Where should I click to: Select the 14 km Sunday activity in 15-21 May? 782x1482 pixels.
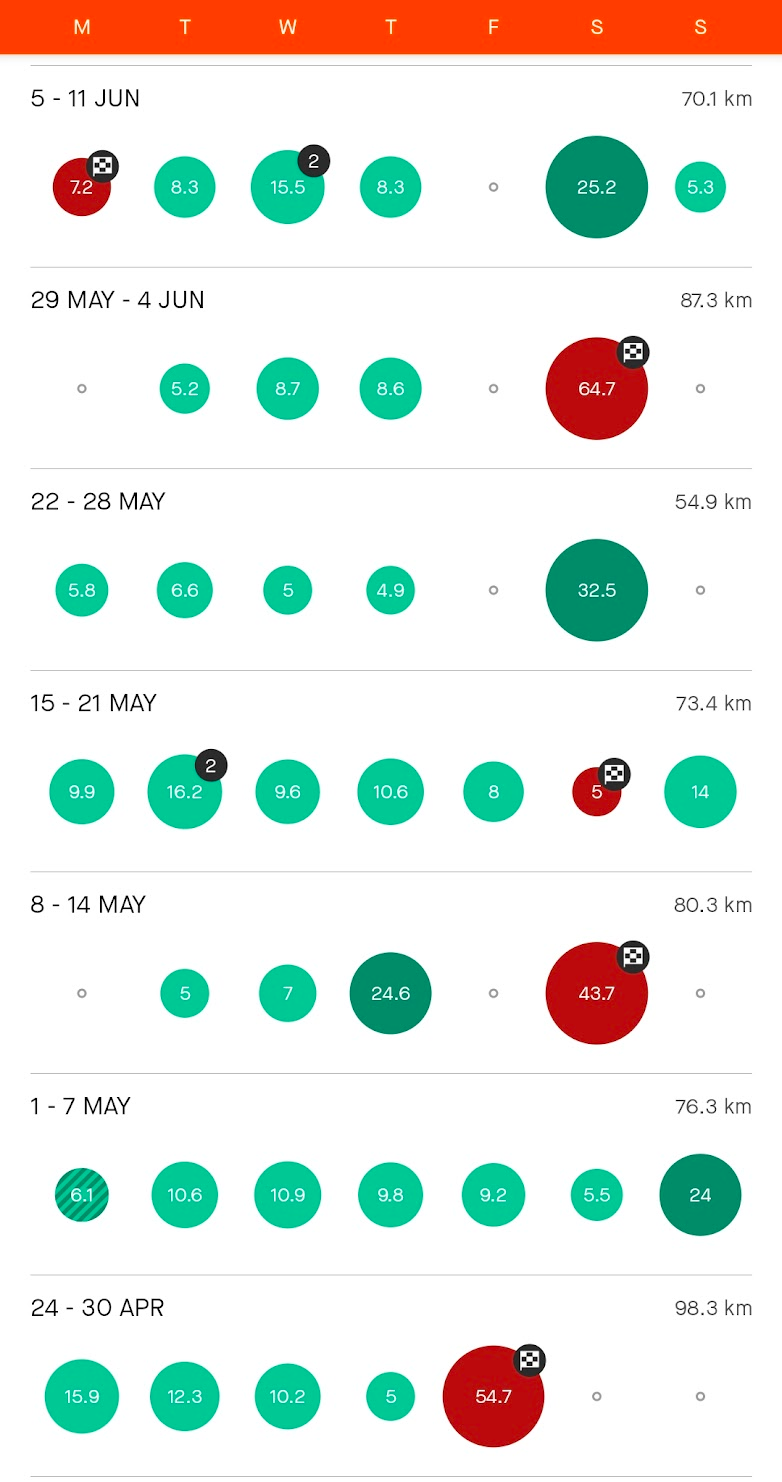click(700, 792)
